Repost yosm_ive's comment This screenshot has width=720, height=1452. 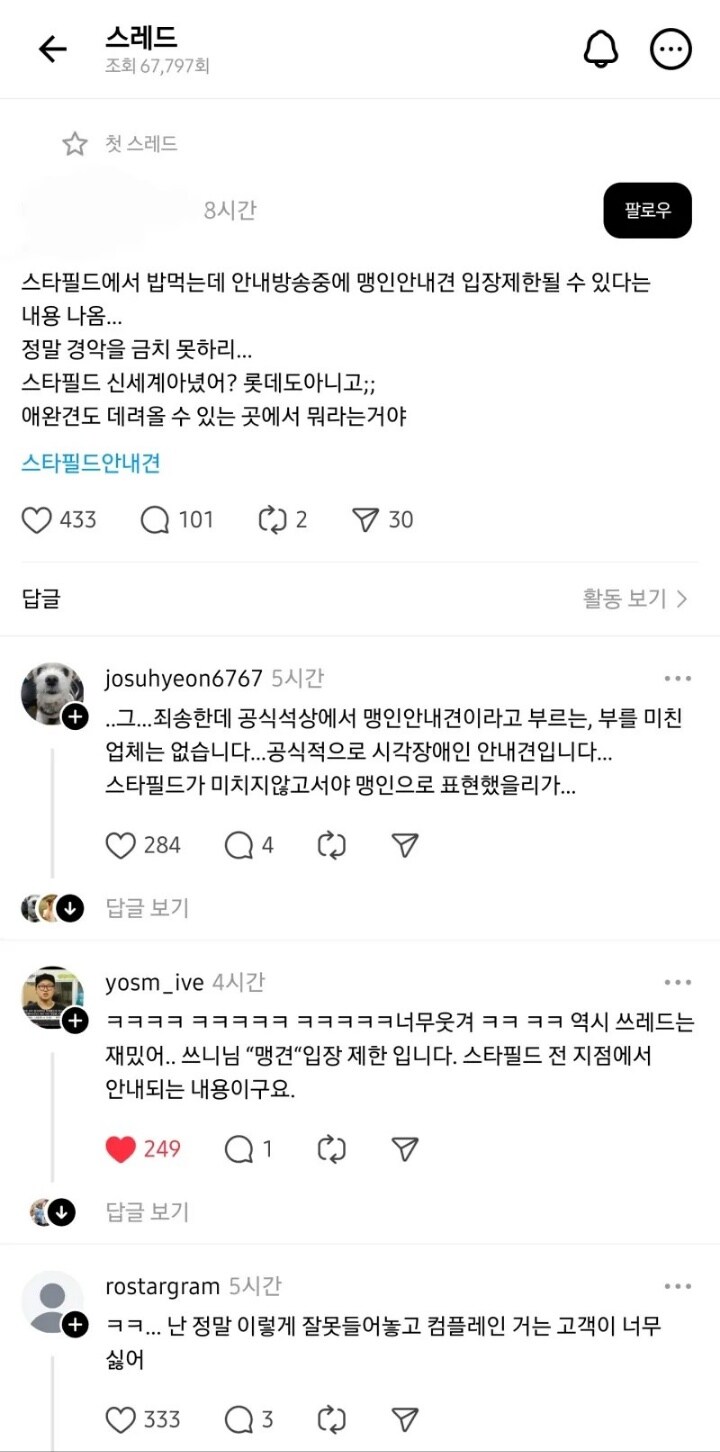pyautogui.click(x=331, y=1148)
